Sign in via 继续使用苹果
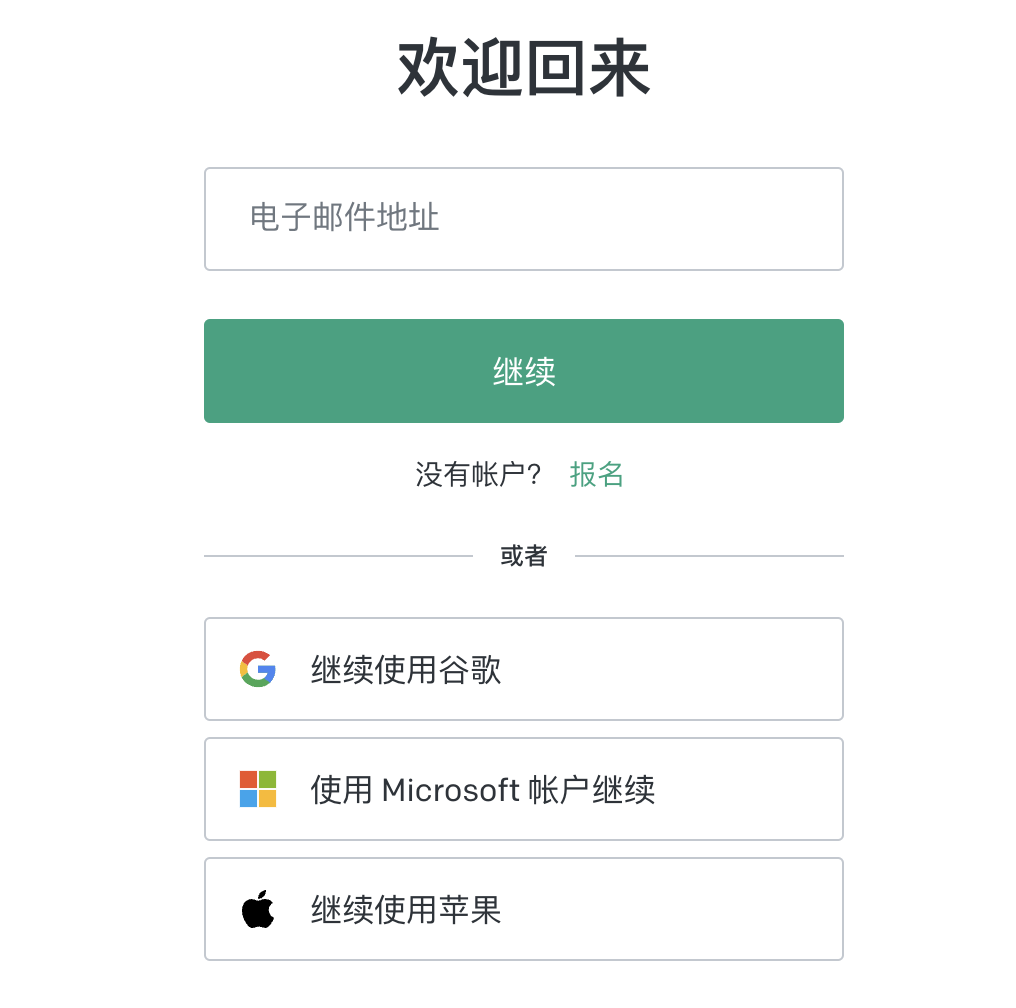This screenshot has height=1008, width=1016. (523, 909)
